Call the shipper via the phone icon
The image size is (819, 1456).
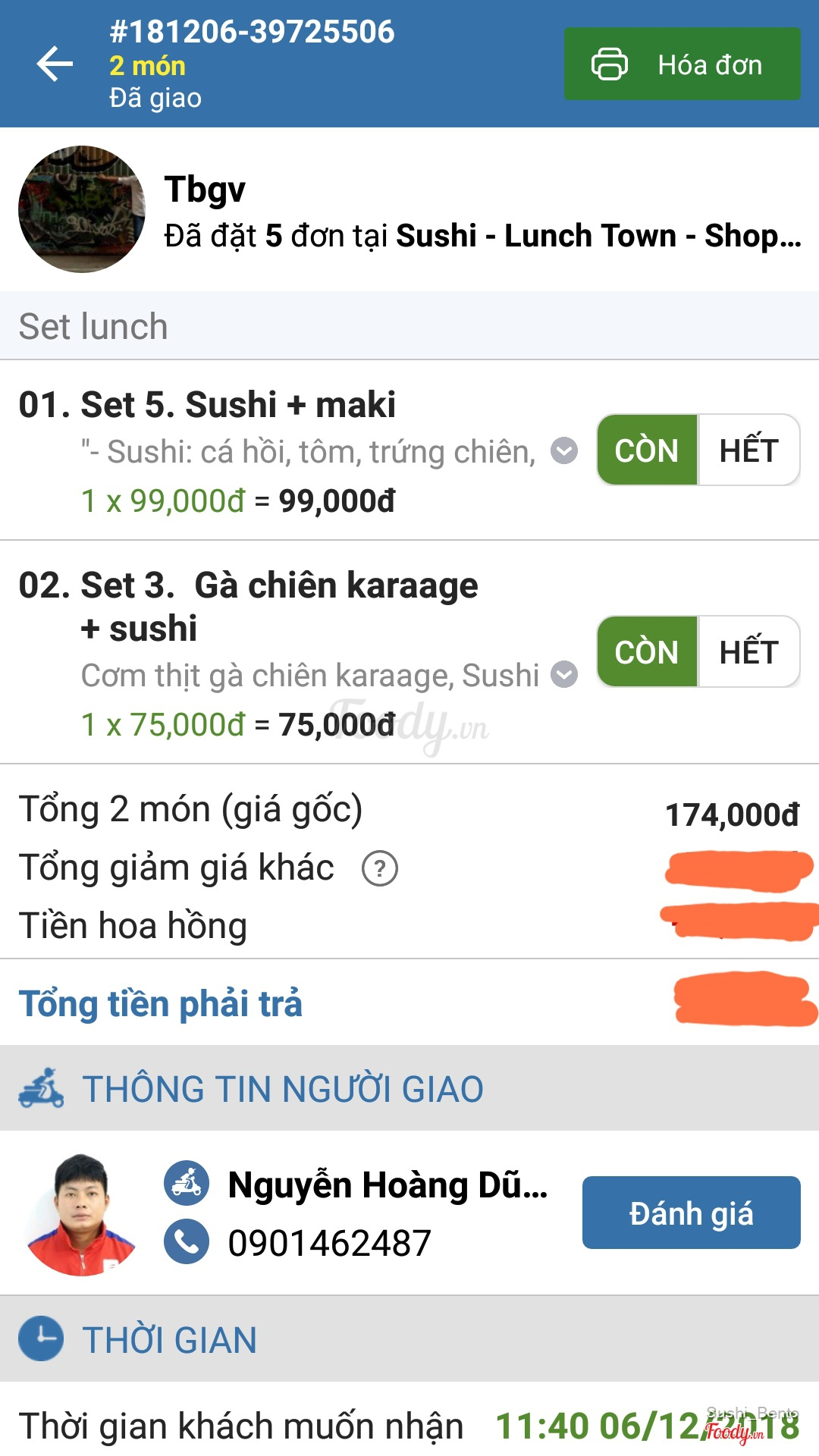point(187,1241)
